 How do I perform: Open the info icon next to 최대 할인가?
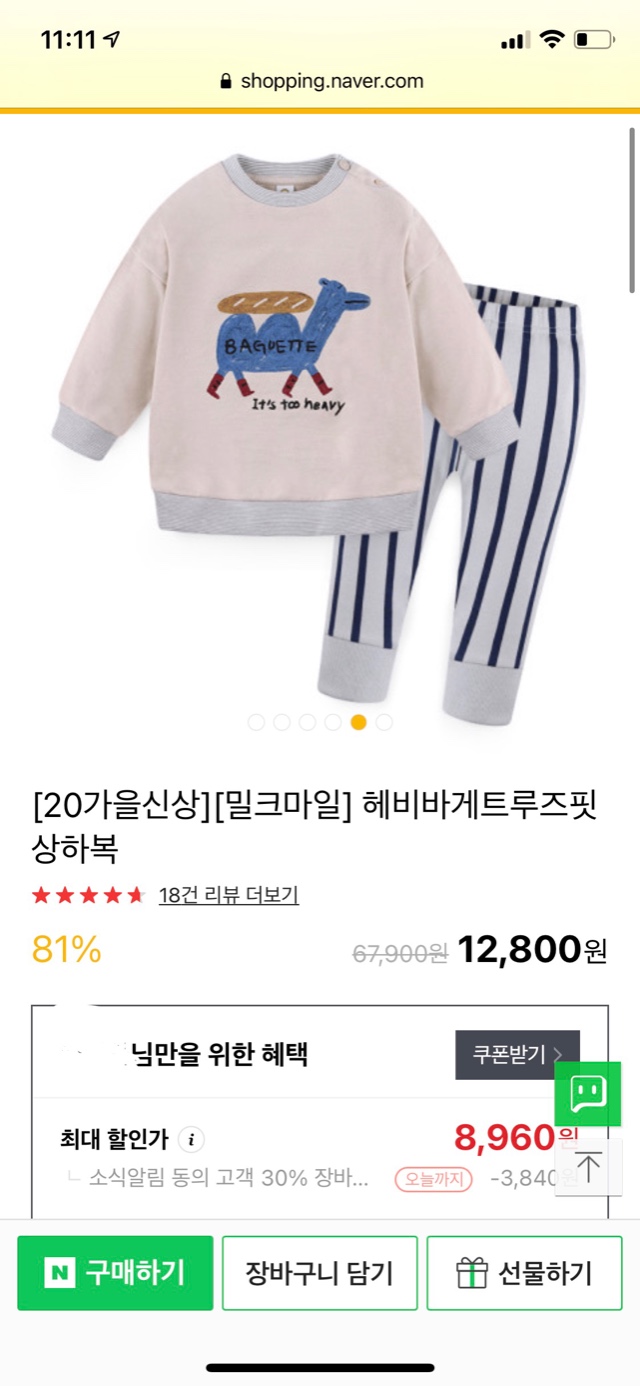pyautogui.click(x=192, y=1139)
